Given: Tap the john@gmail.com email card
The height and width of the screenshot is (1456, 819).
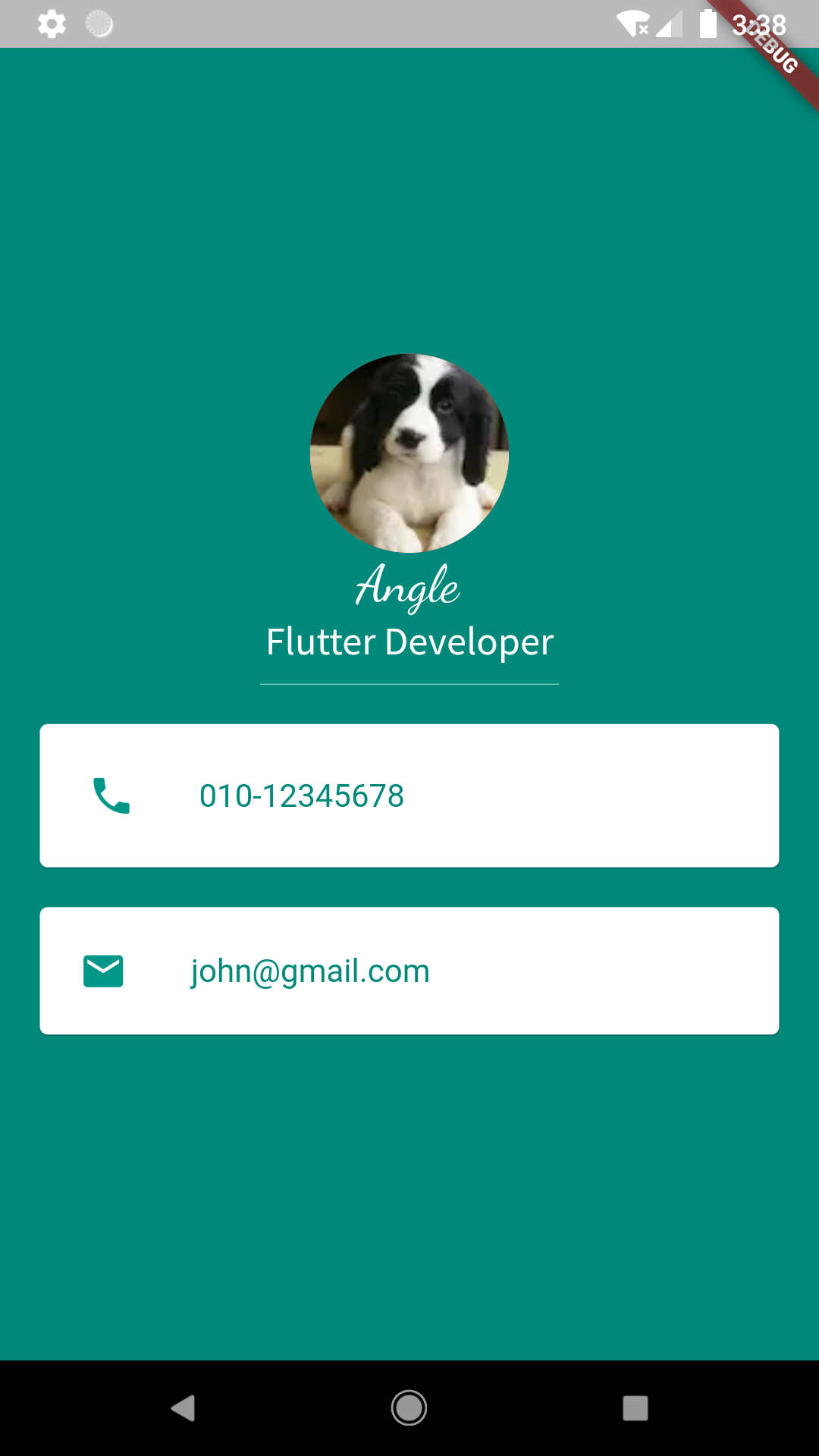Looking at the screenshot, I should pyautogui.click(x=409, y=971).
